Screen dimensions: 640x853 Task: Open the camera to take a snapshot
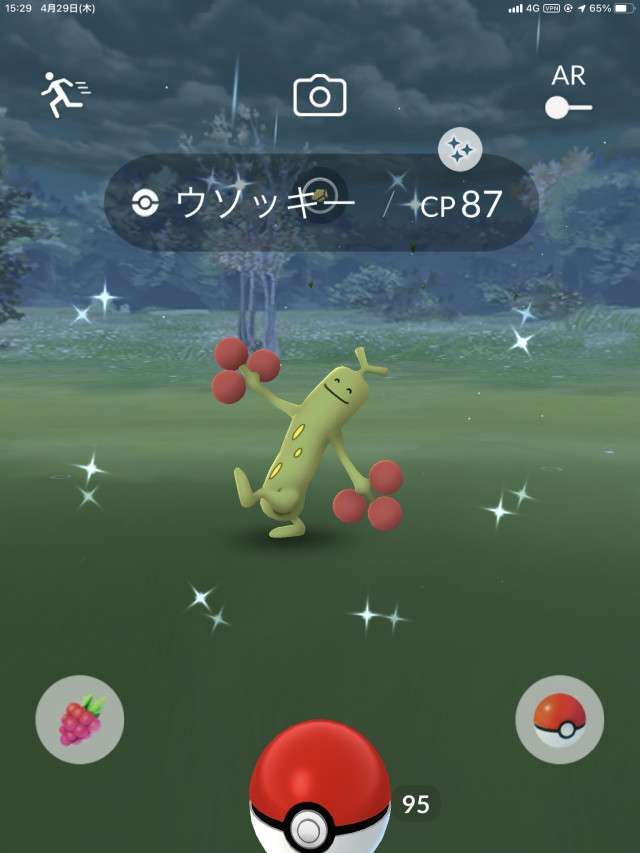point(320,96)
